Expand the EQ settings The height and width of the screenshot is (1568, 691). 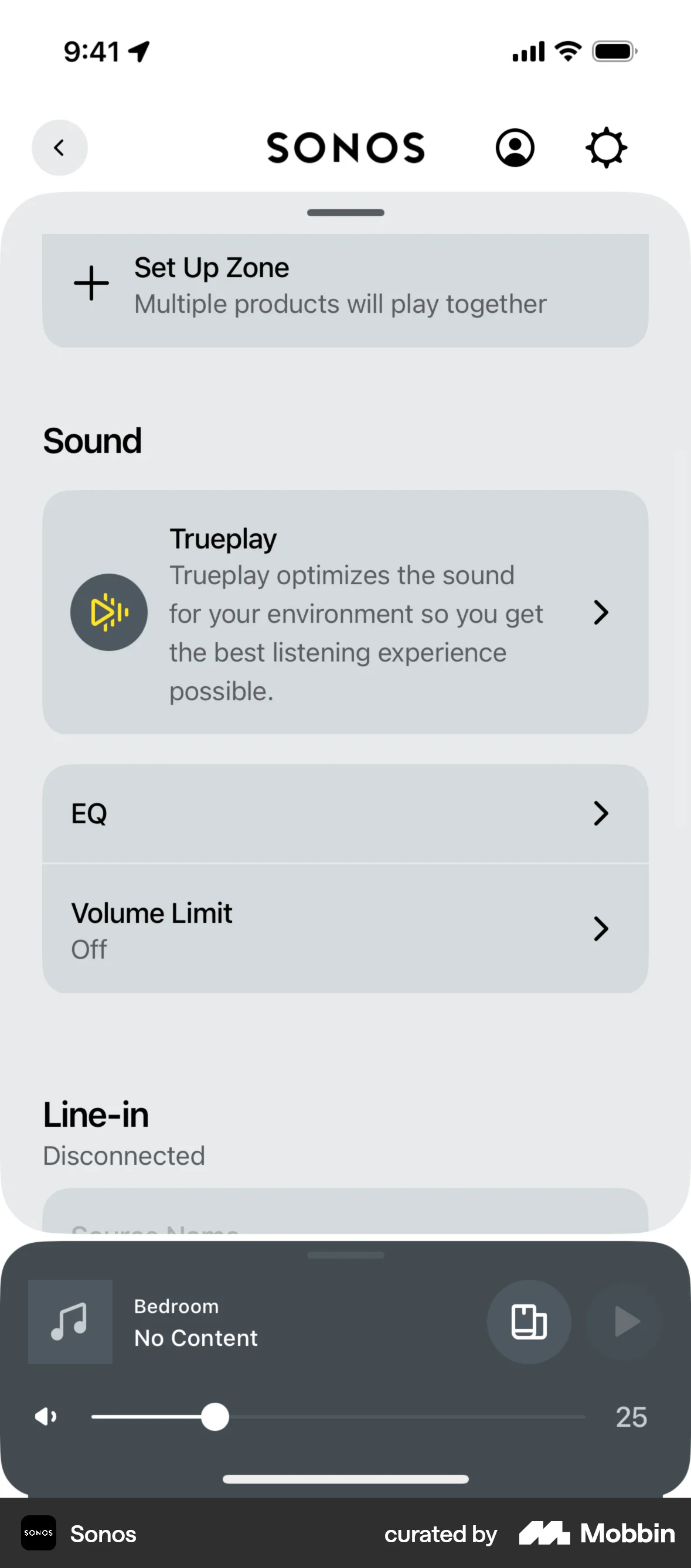pyautogui.click(x=345, y=813)
